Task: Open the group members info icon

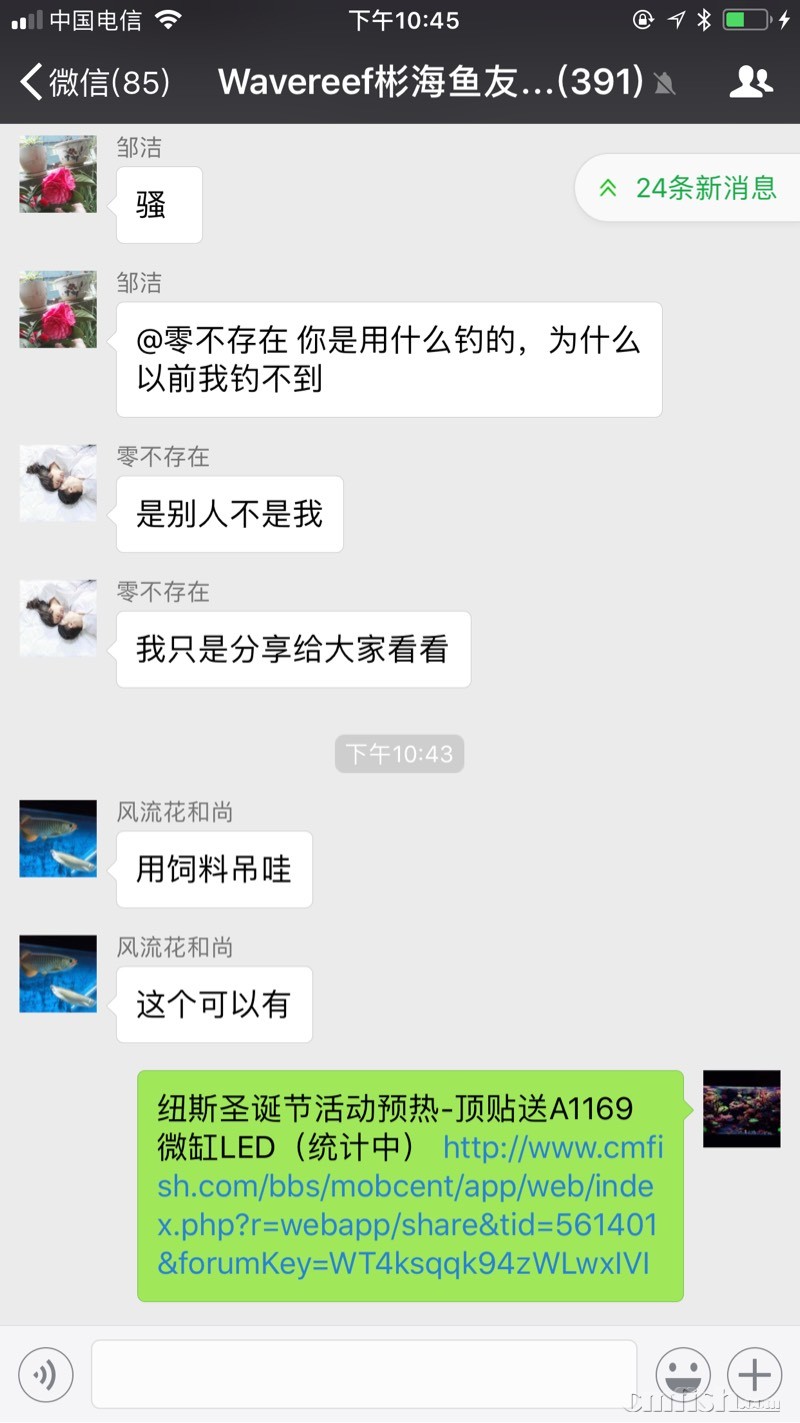Action: pos(750,82)
